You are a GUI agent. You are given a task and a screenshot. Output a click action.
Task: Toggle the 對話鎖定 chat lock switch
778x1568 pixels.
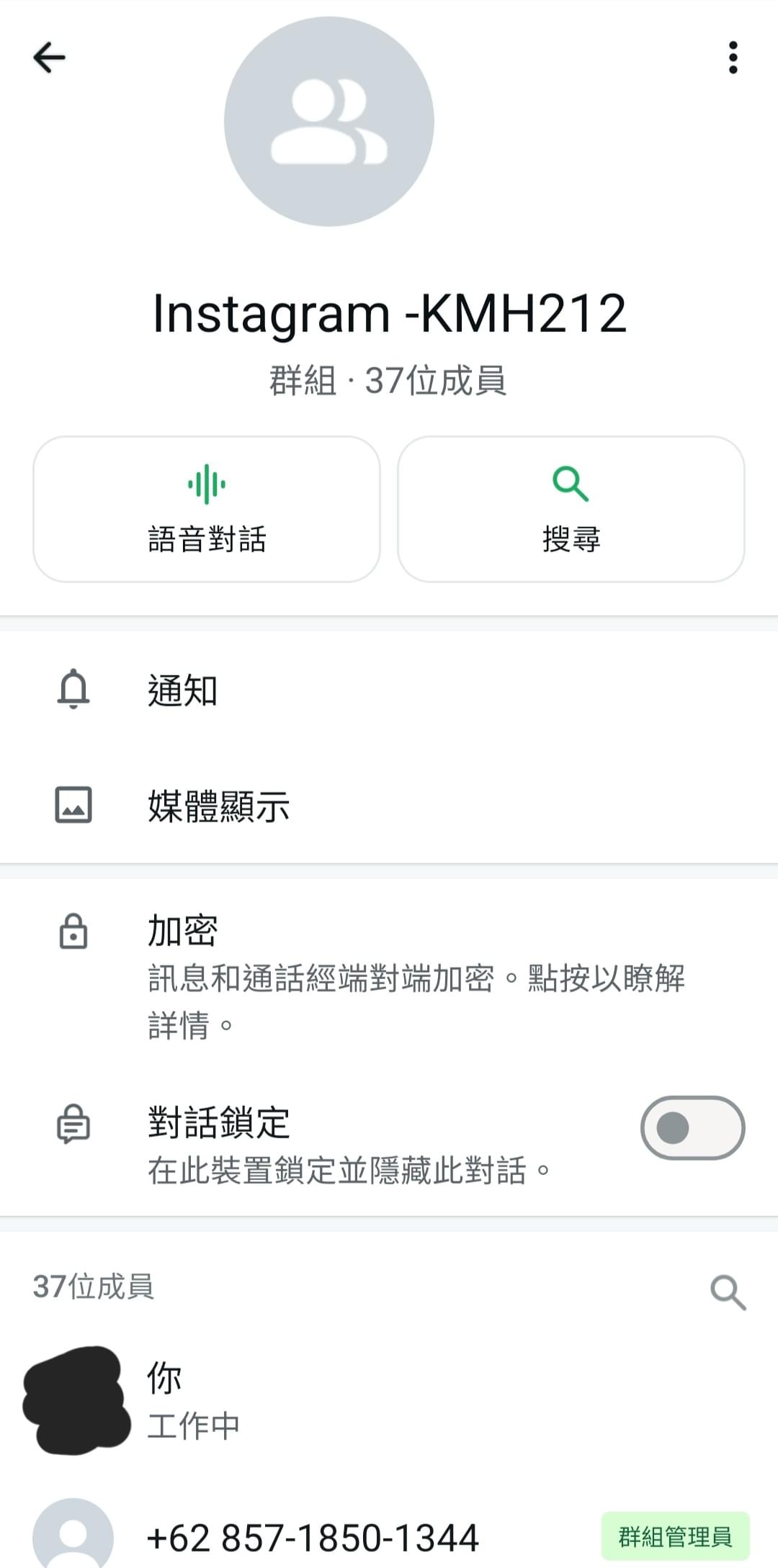[692, 1128]
